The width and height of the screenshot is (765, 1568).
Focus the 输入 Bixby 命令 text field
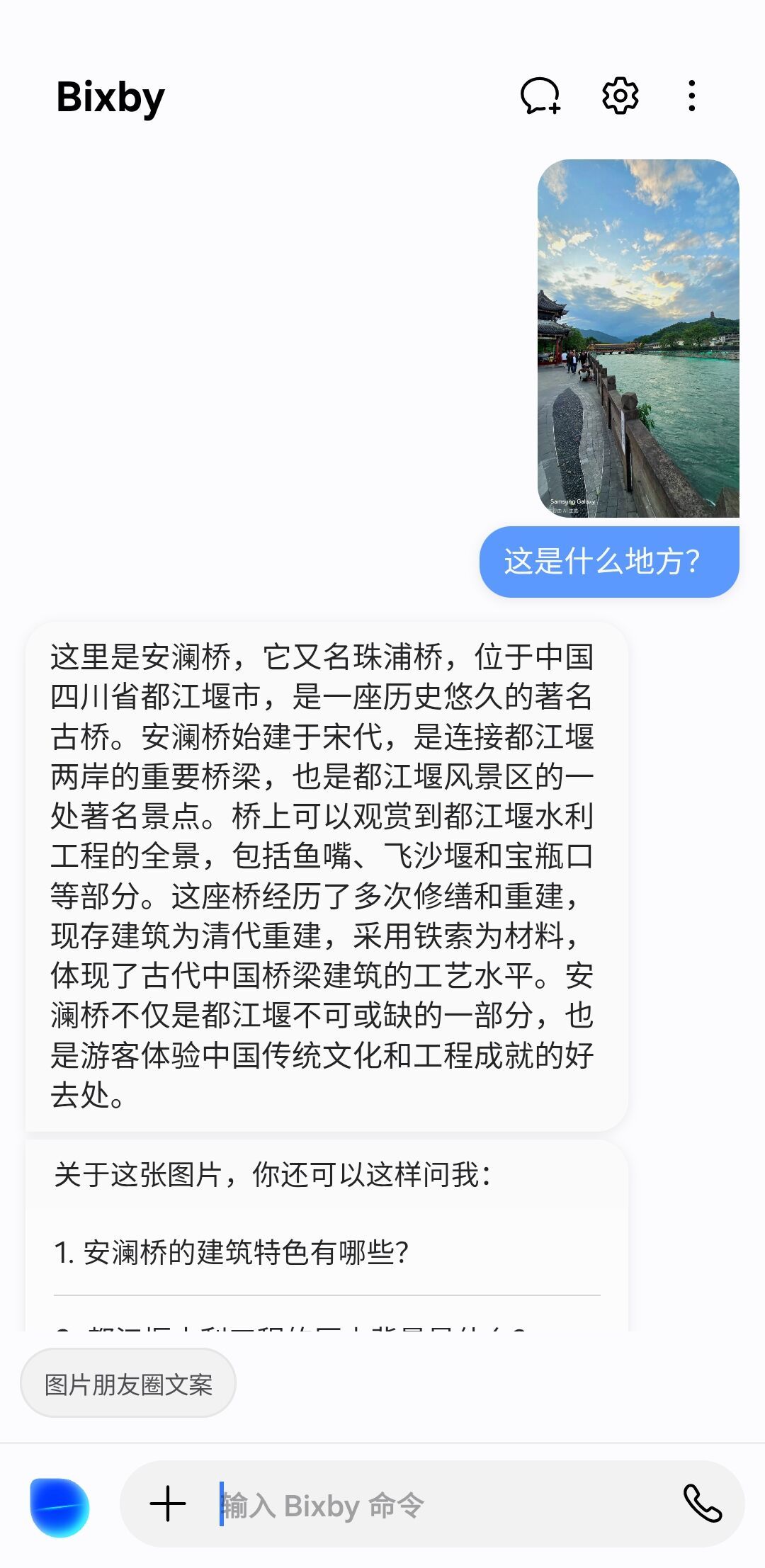point(425,1506)
